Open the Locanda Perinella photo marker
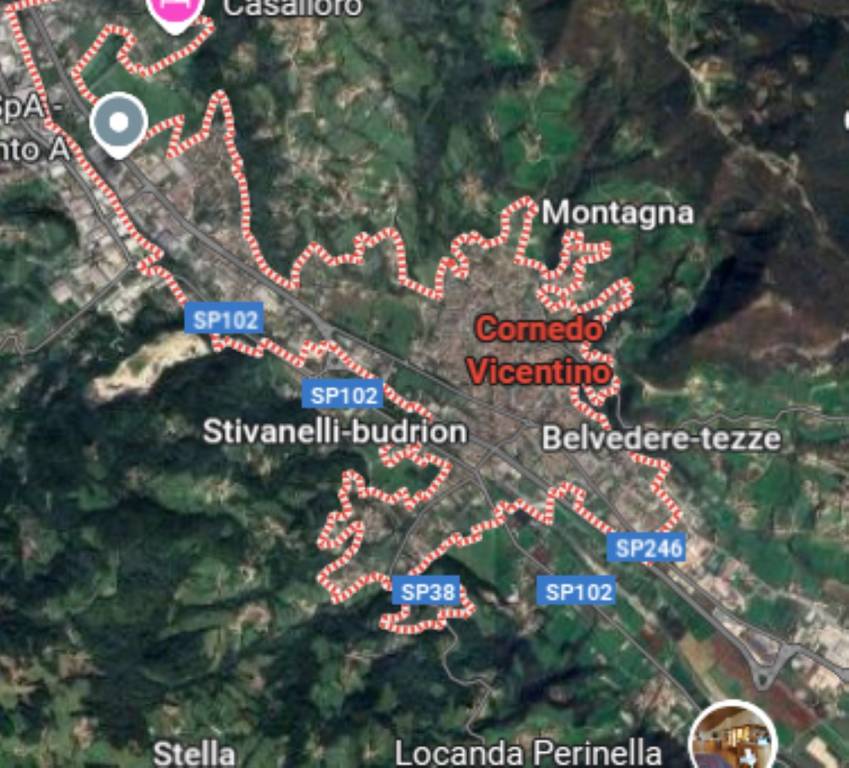The width and height of the screenshot is (849, 768). tap(736, 738)
